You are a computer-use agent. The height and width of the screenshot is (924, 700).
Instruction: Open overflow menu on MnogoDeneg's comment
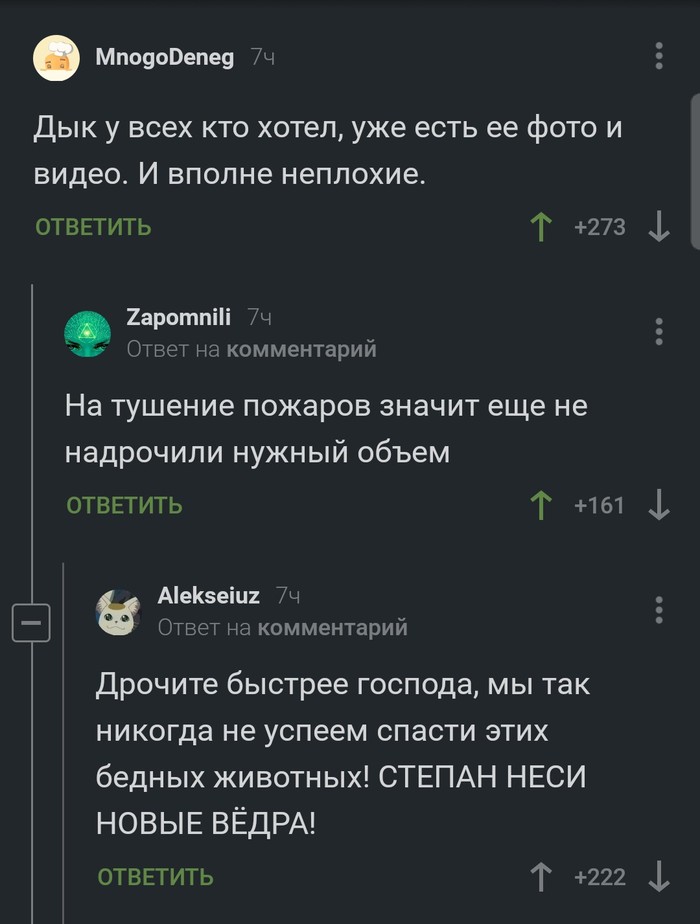point(659,56)
